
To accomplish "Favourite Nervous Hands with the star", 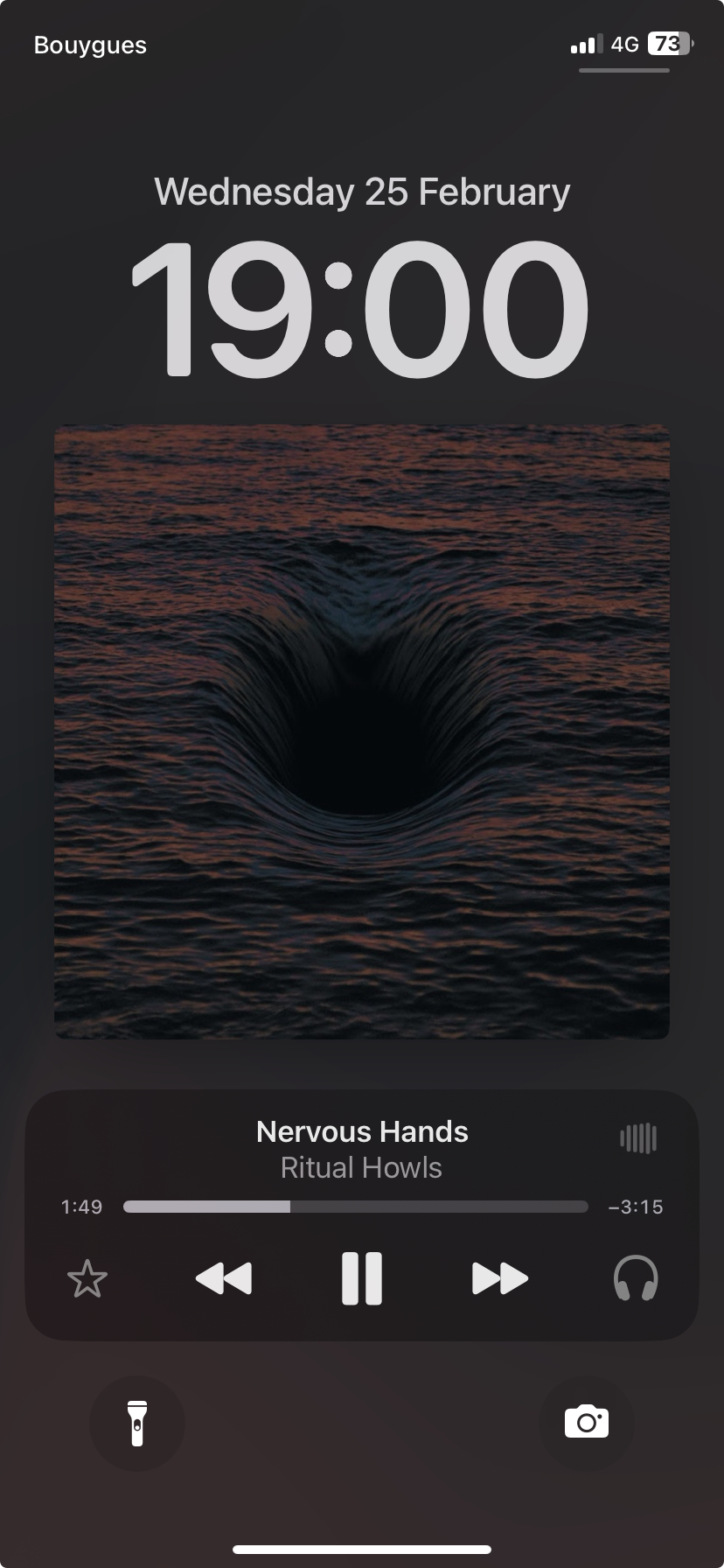I will pos(87,1279).
